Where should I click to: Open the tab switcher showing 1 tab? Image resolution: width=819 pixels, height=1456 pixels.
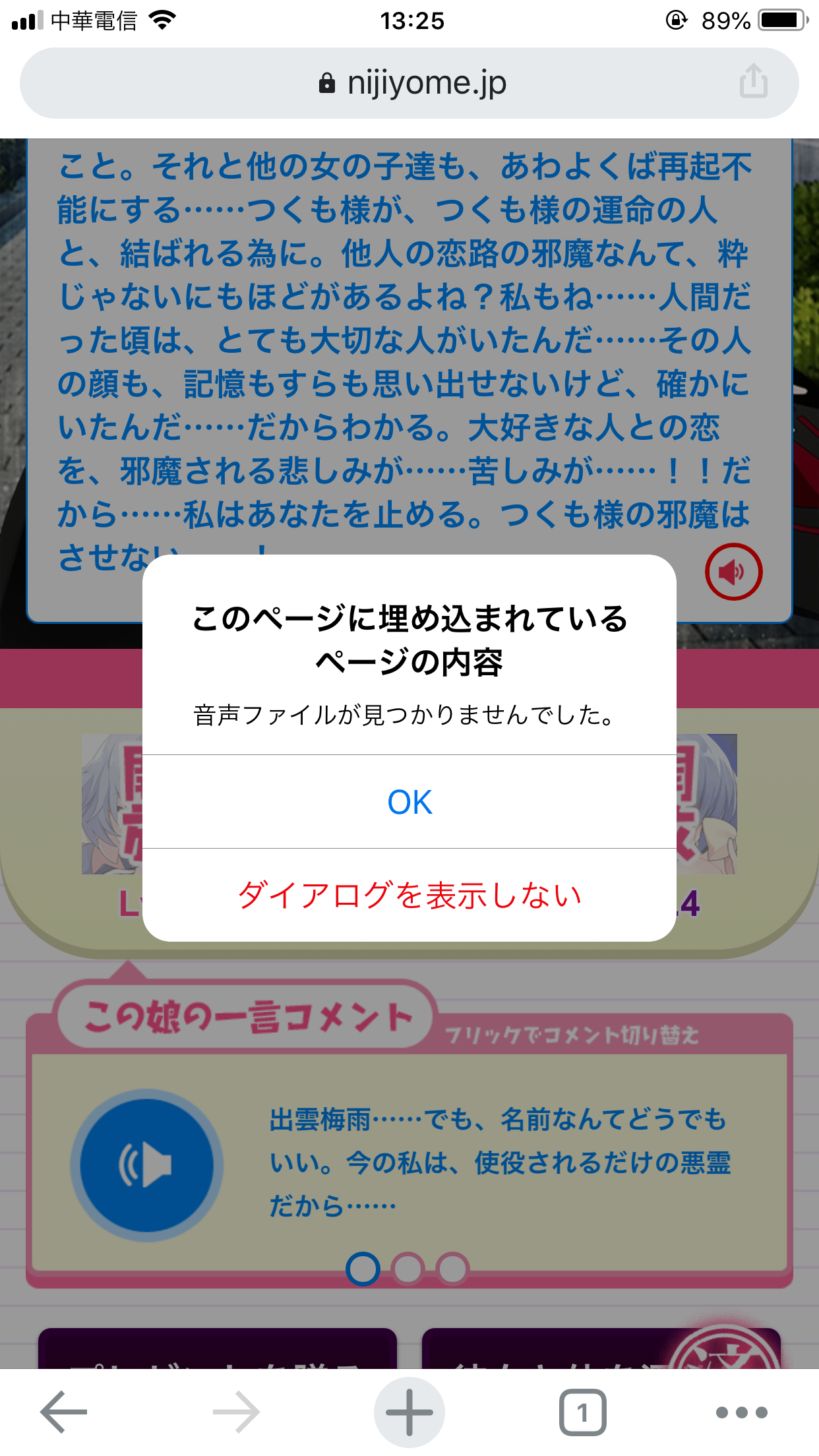point(582,1412)
